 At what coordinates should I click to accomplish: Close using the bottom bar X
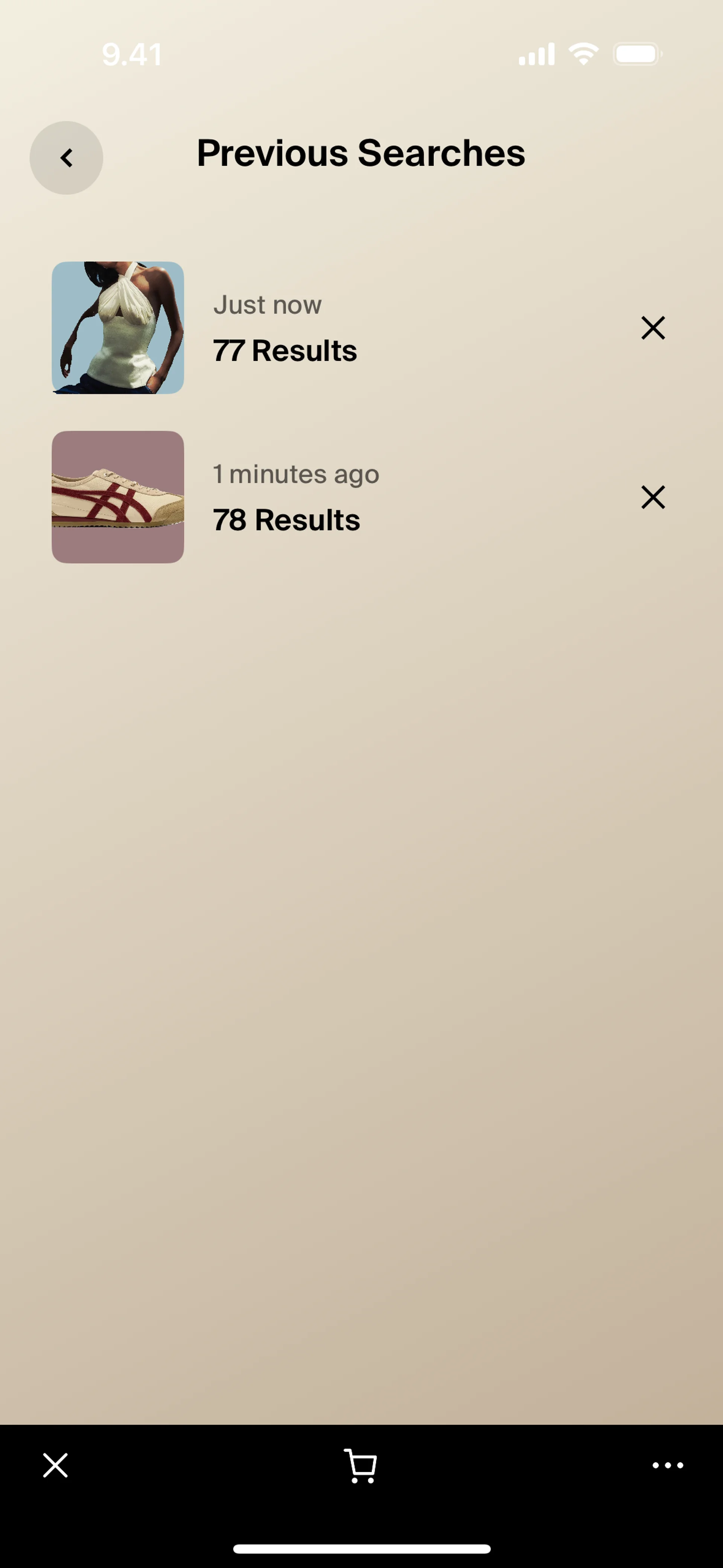[55, 1465]
